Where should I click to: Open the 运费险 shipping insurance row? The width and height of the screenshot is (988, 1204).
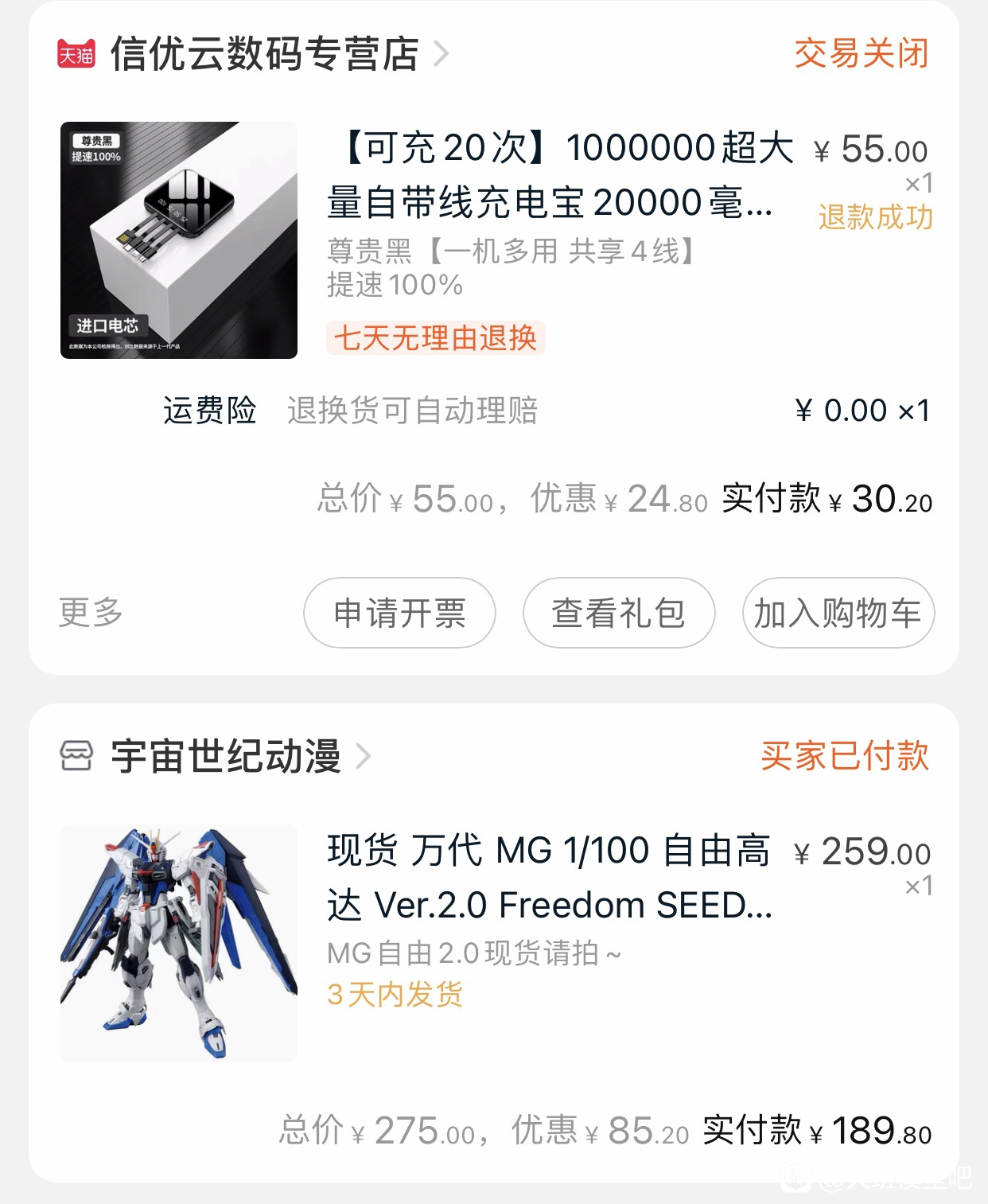point(547,411)
